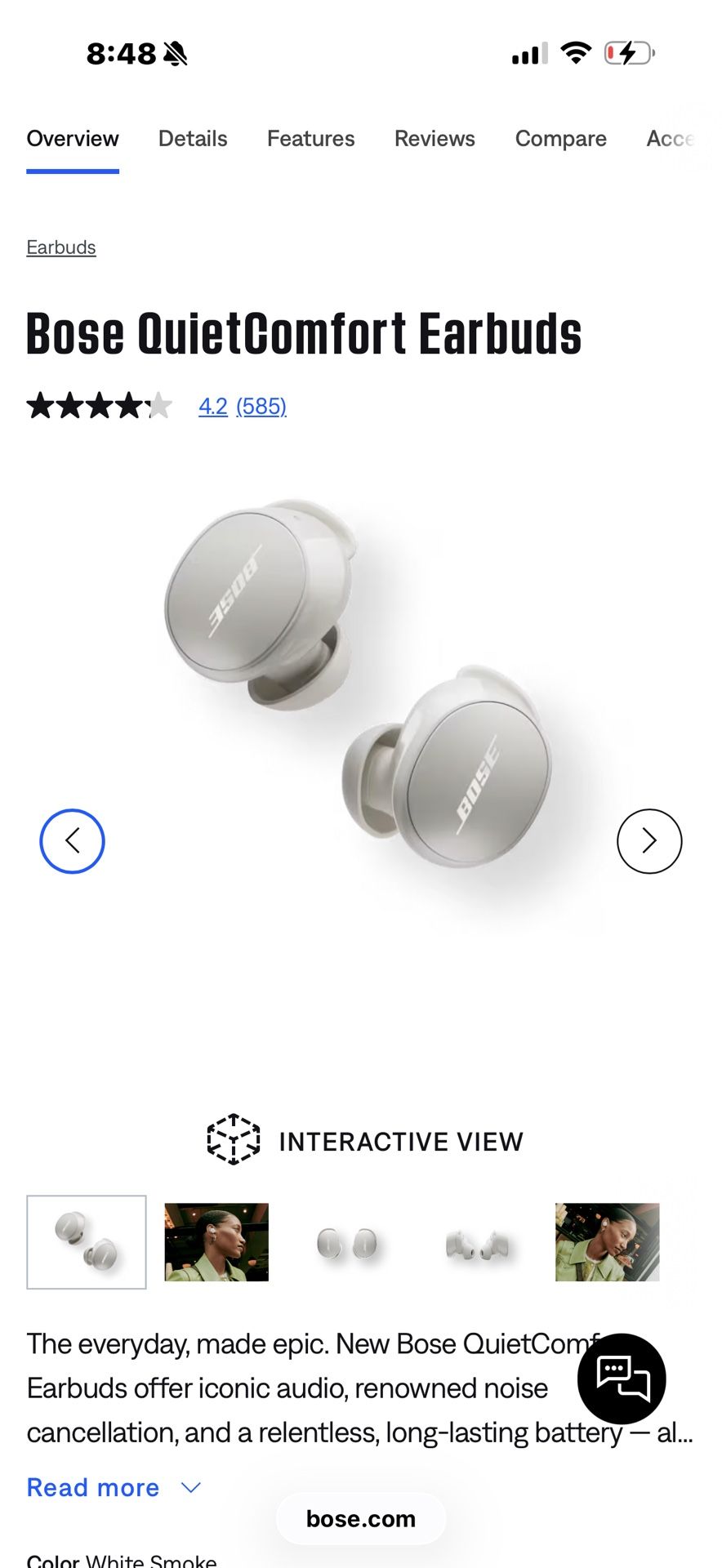The image size is (722, 1568).
Task: Select the woman profile photo thumbnail
Action: click(216, 1242)
